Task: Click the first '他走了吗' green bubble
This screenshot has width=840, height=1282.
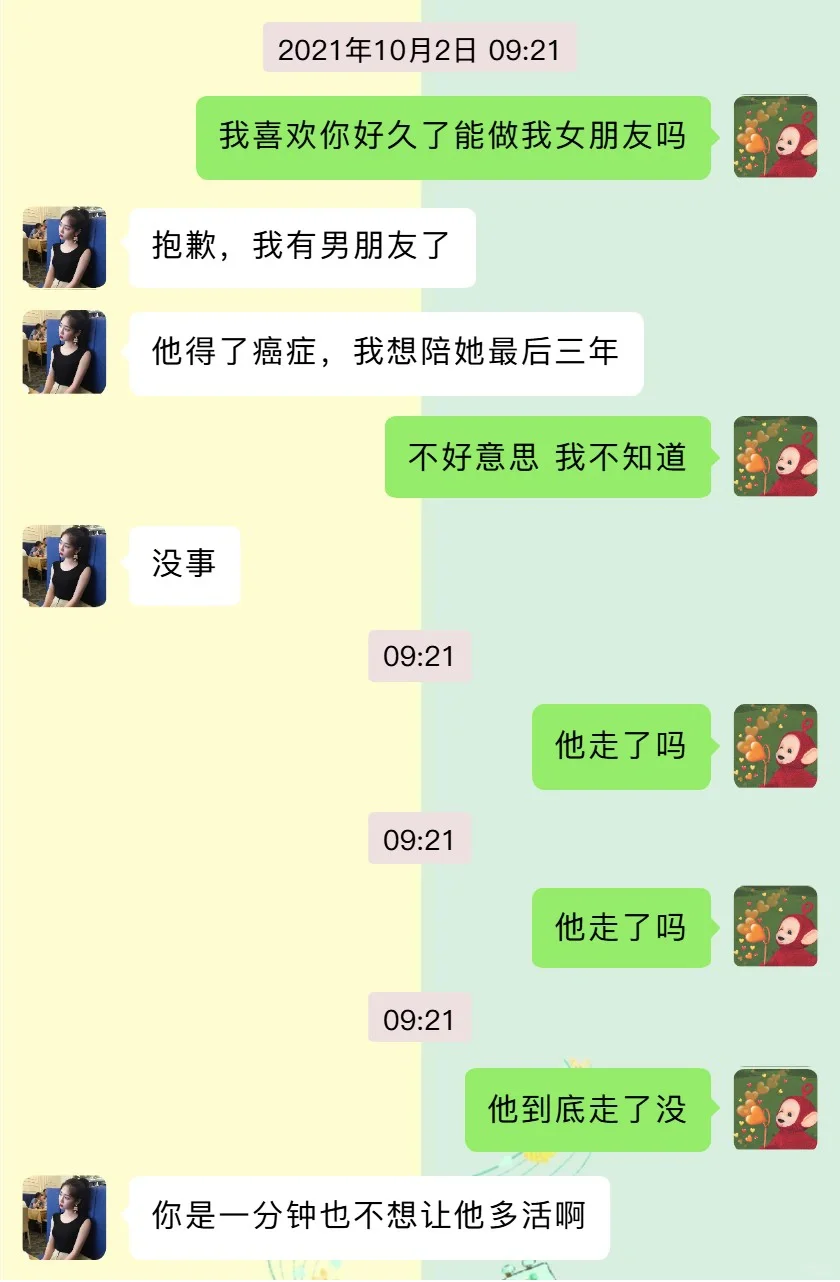Action: 620,748
